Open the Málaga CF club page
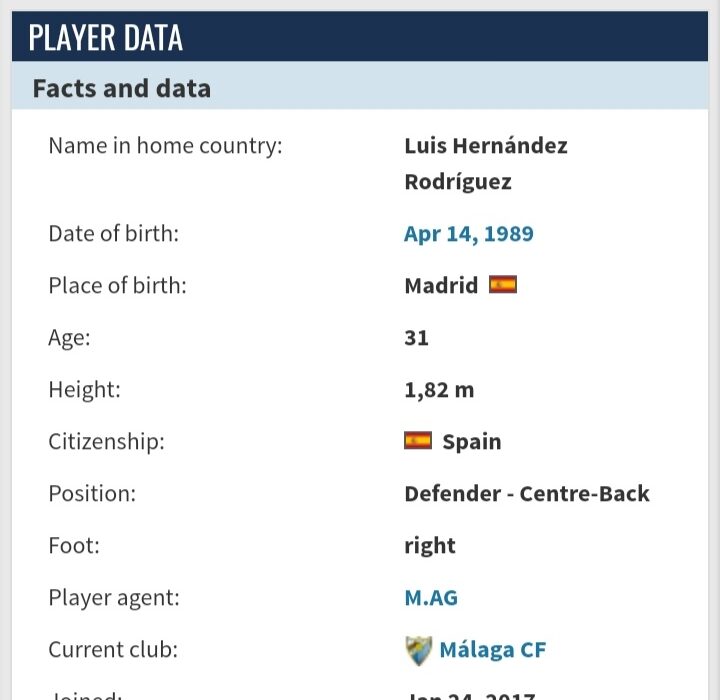The image size is (720, 700). click(x=492, y=650)
